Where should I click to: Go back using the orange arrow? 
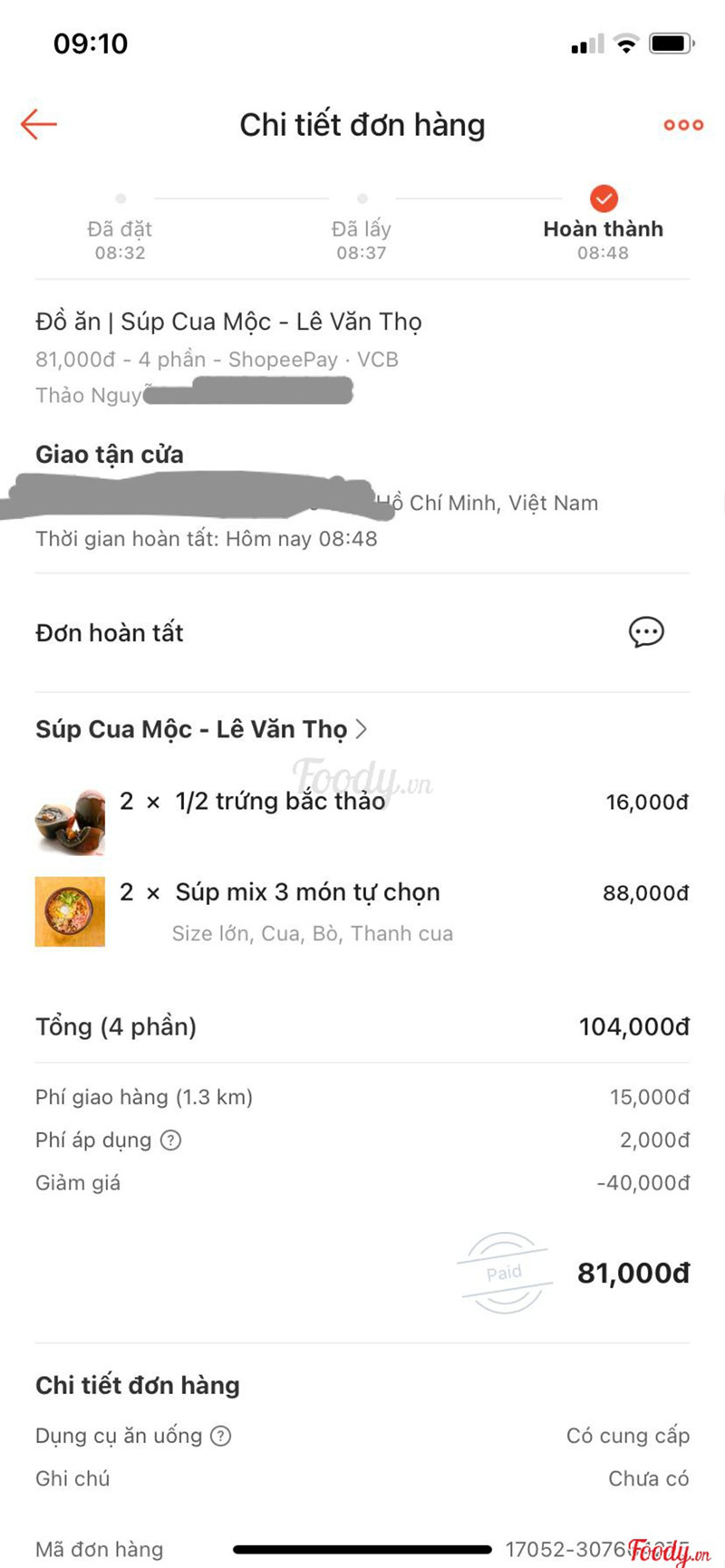[39, 124]
